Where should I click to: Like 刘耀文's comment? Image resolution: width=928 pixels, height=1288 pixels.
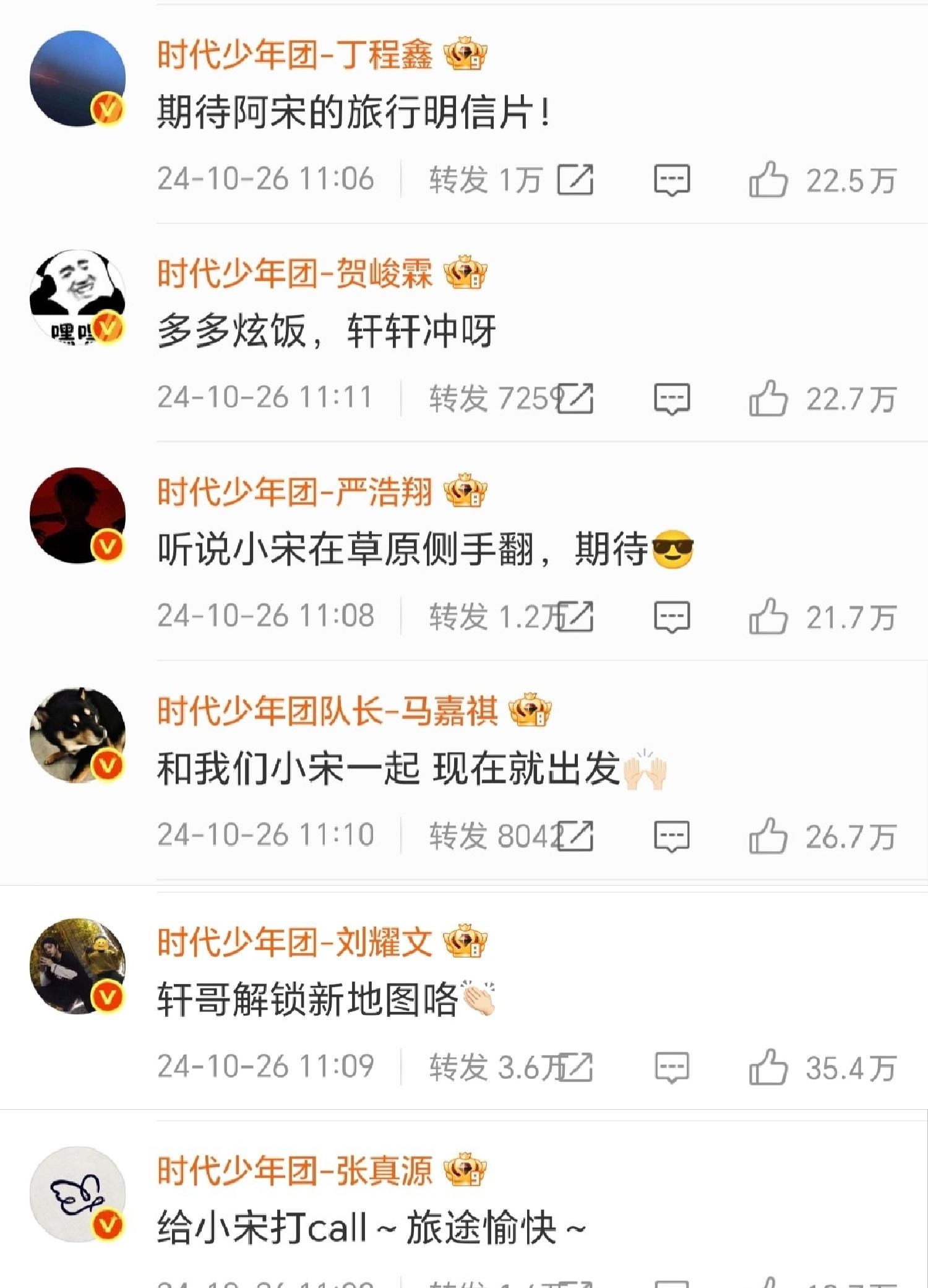(x=768, y=1067)
